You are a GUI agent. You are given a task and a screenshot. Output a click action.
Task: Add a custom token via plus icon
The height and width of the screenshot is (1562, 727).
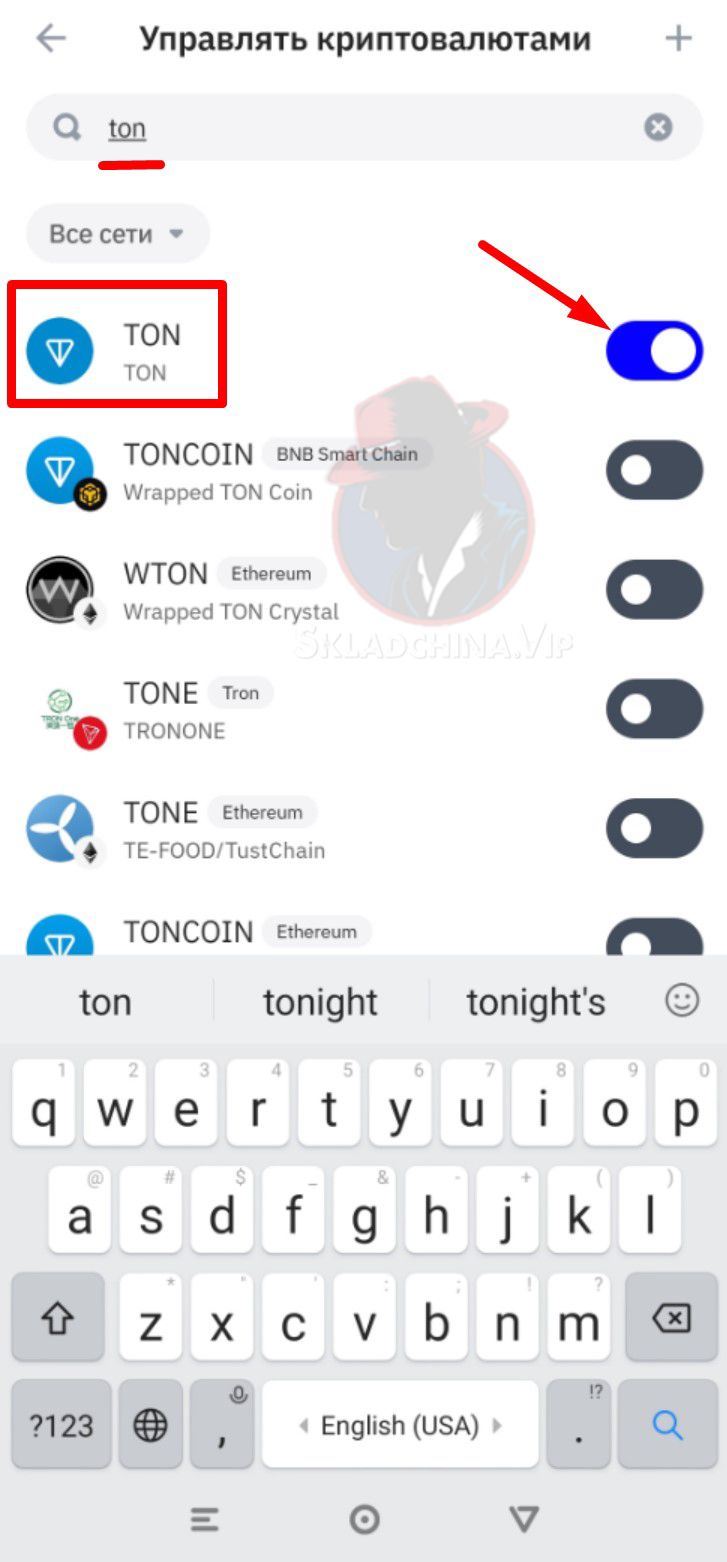click(678, 39)
